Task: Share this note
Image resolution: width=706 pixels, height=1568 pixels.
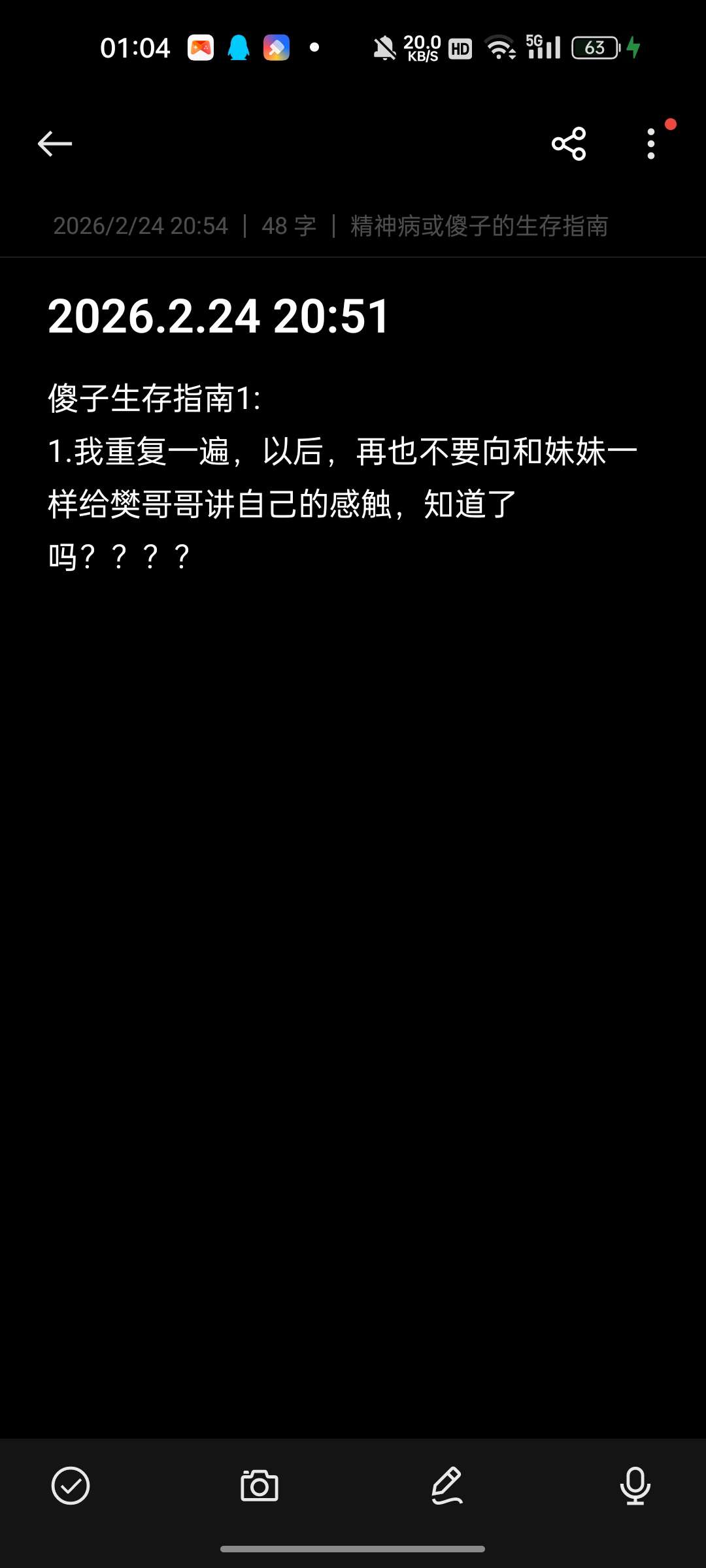Action: pyautogui.click(x=569, y=144)
